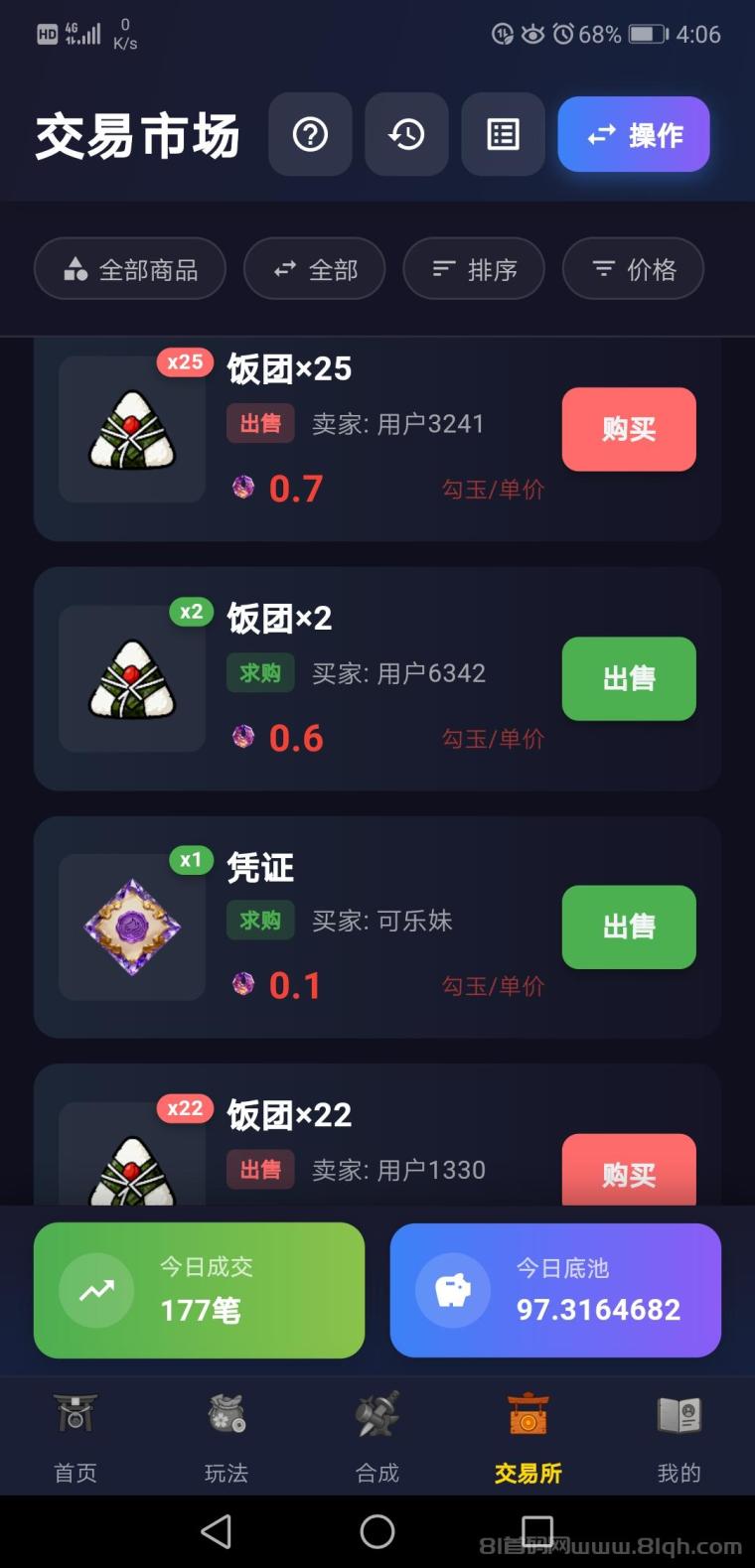Open the order list icon
The image size is (755, 1568).
503,135
